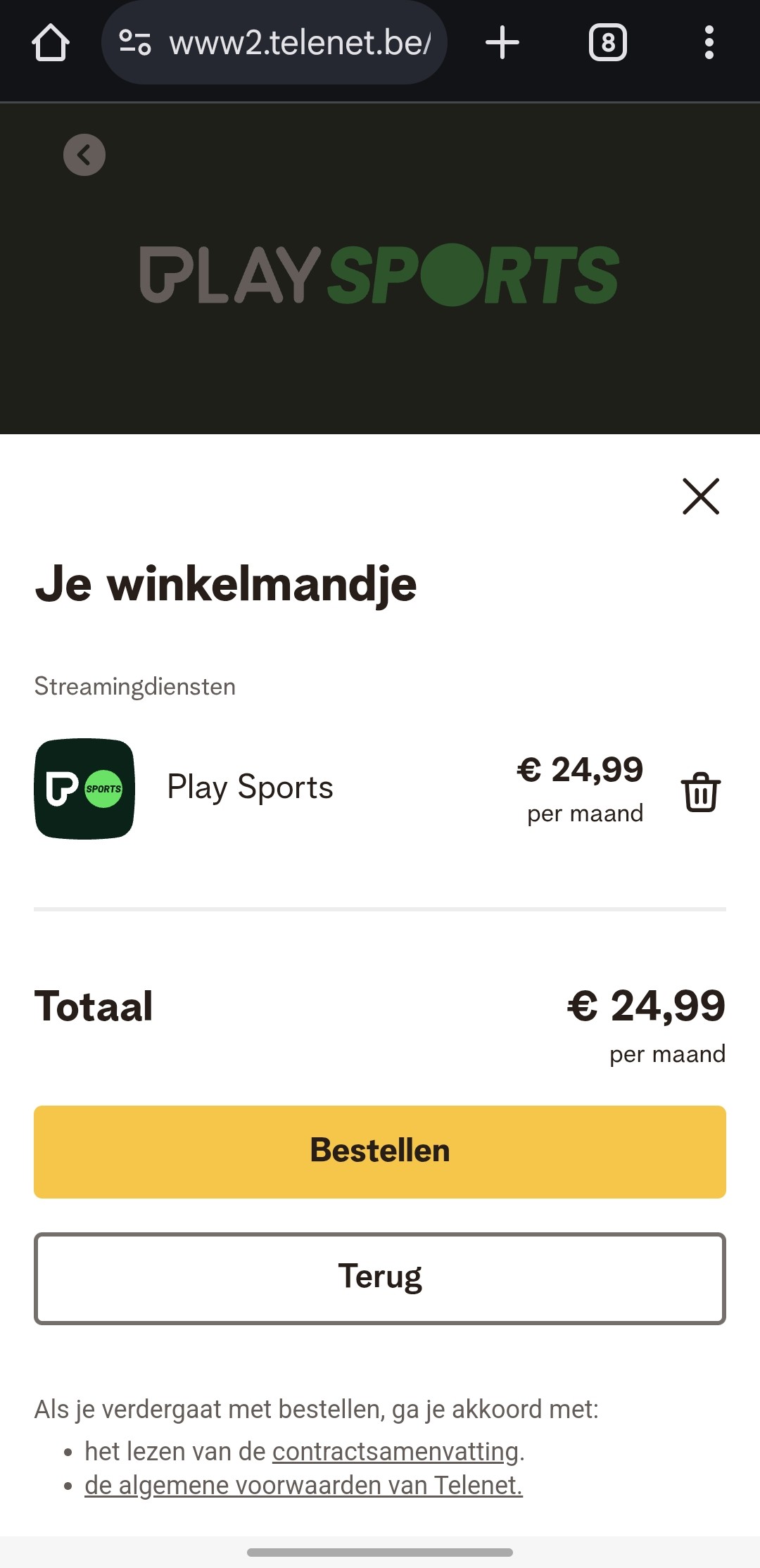Go back with the Terug button

pos(380,1277)
